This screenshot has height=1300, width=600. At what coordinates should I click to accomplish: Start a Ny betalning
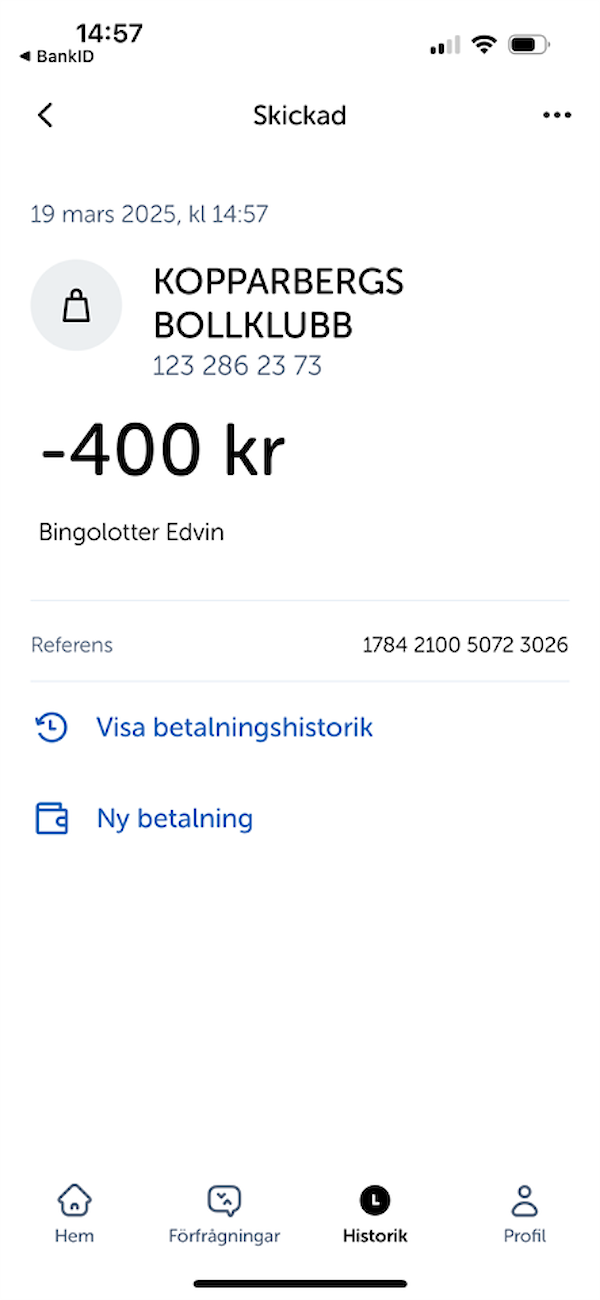coord(144,819)
